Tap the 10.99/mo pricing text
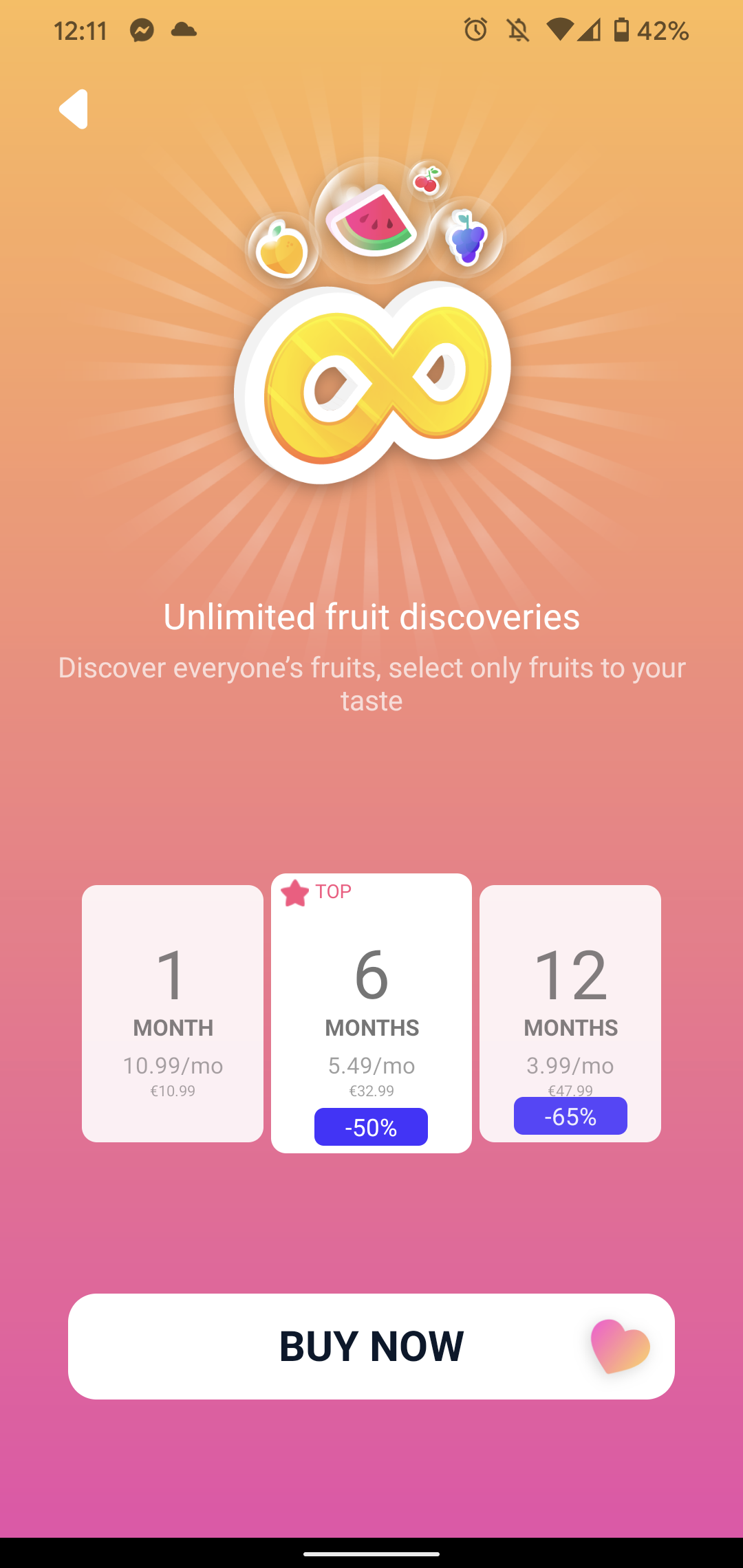 171,1065
